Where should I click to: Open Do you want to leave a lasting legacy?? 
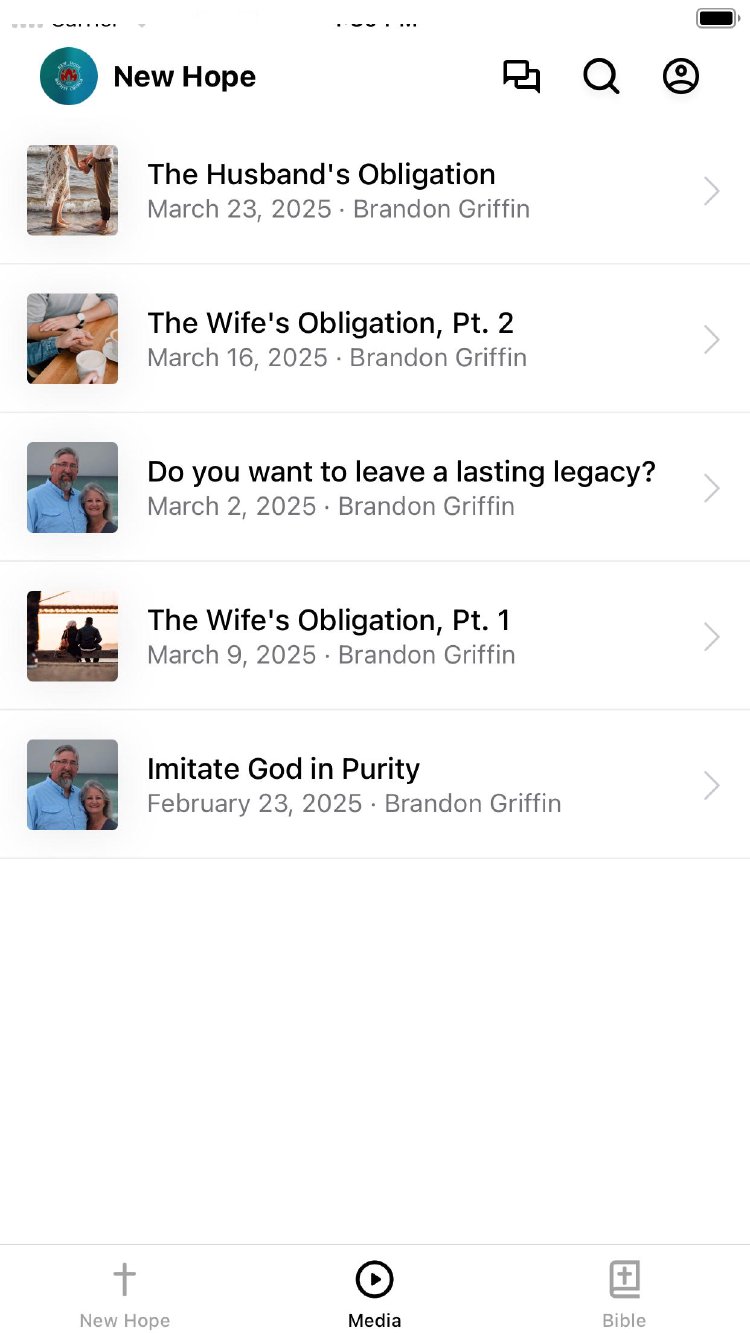(x=375, y=488)
